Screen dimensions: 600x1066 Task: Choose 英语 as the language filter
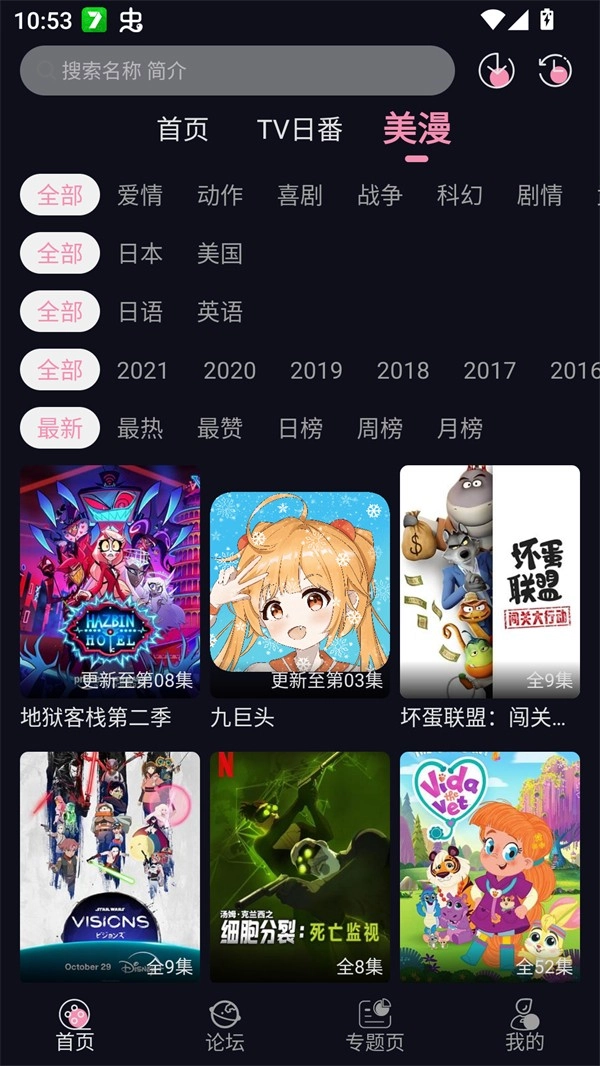coord(220,312)
